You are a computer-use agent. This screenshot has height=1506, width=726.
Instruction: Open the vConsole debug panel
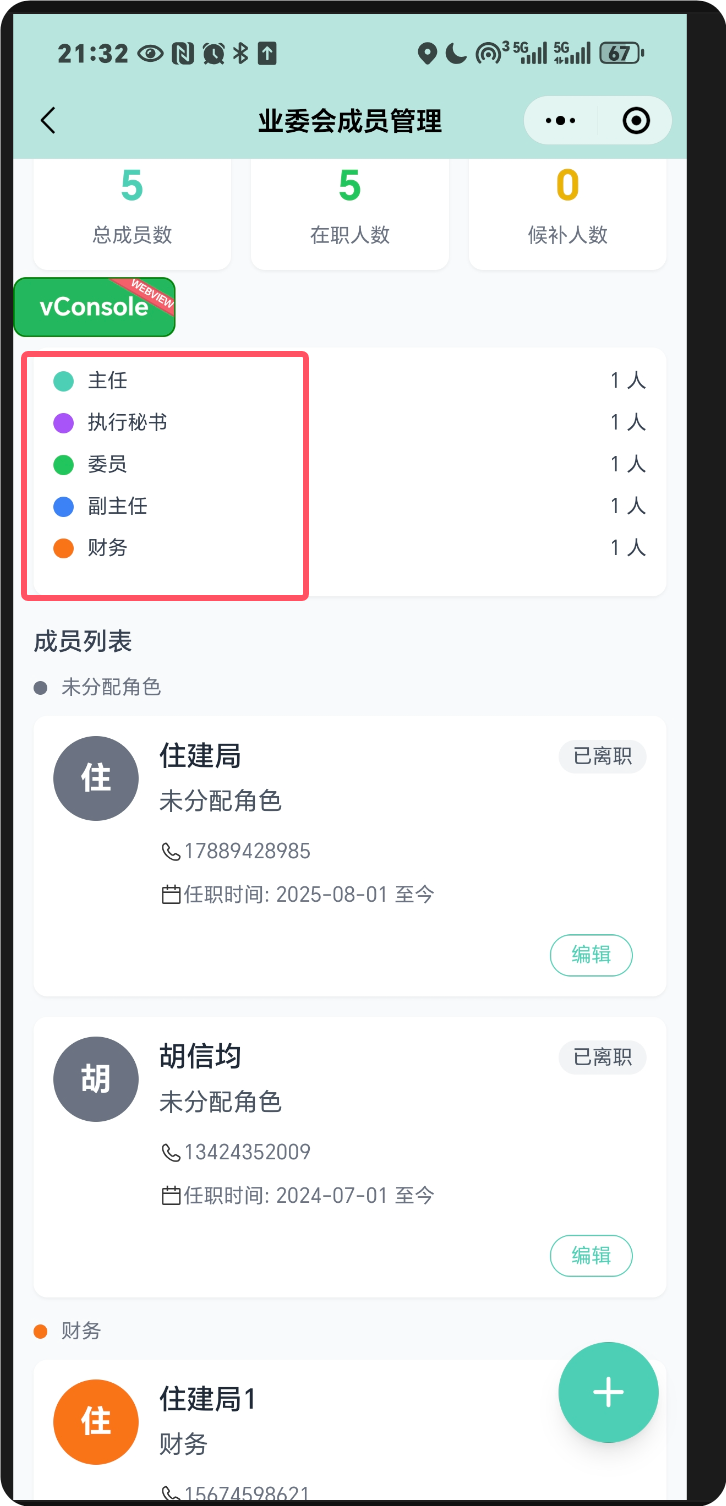point(94,307)
